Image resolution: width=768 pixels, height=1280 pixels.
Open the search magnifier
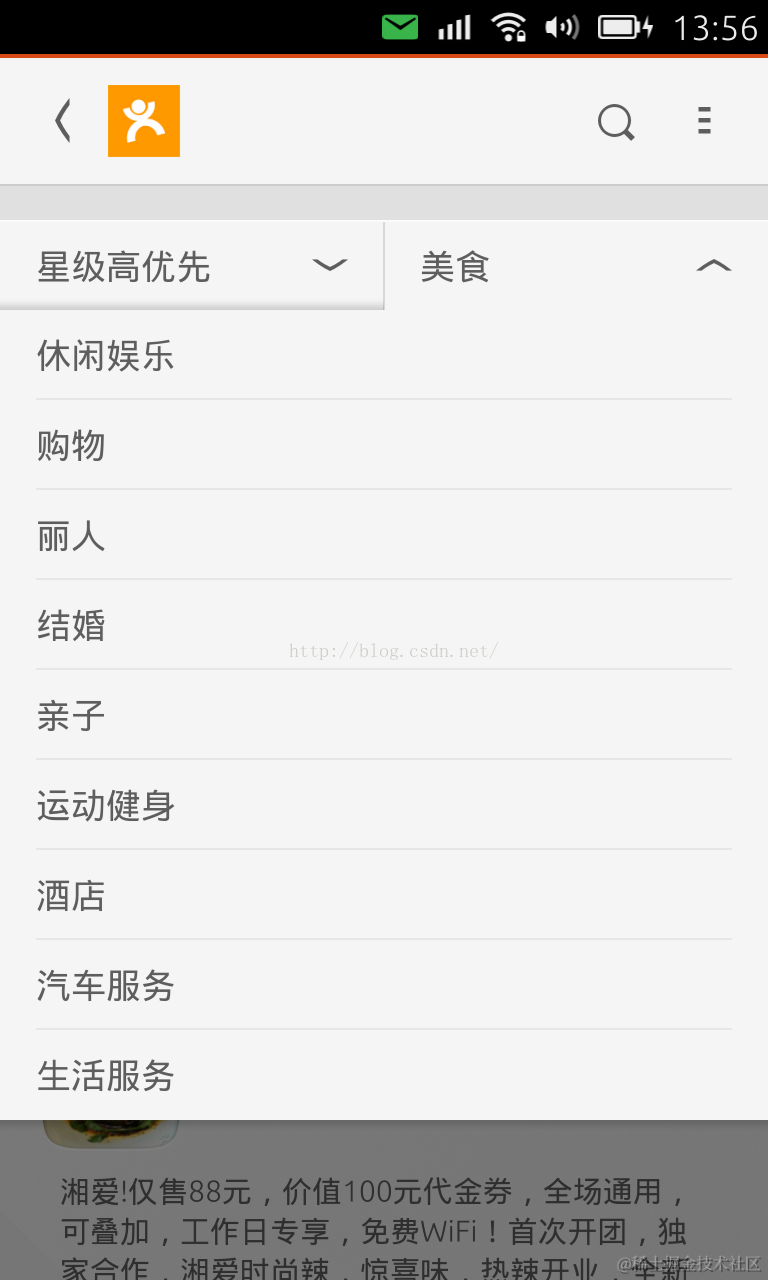616,122
